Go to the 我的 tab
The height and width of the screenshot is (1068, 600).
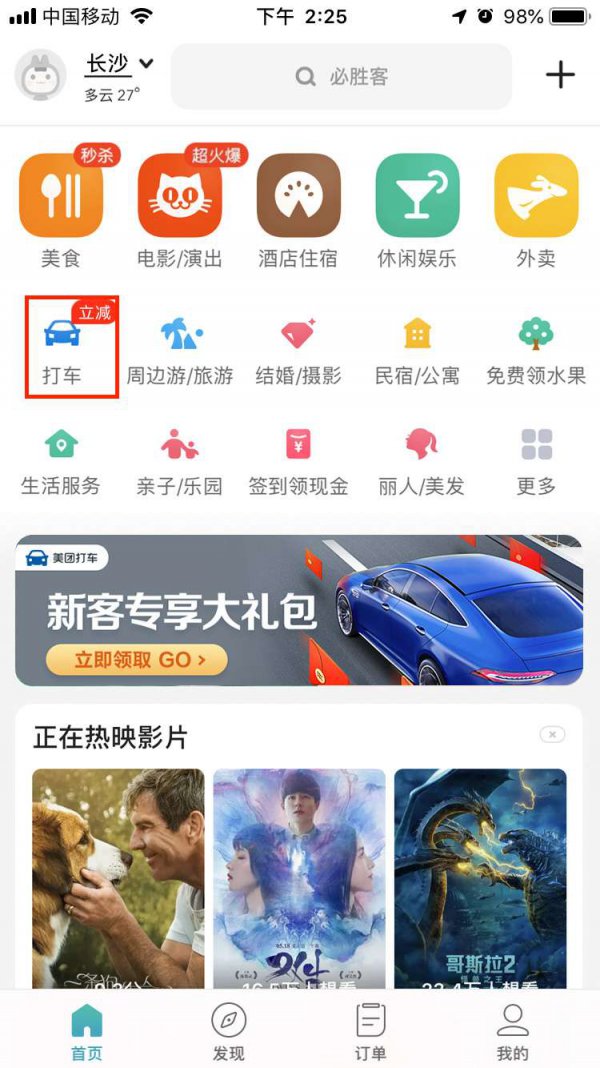(x=512, y=1032)
